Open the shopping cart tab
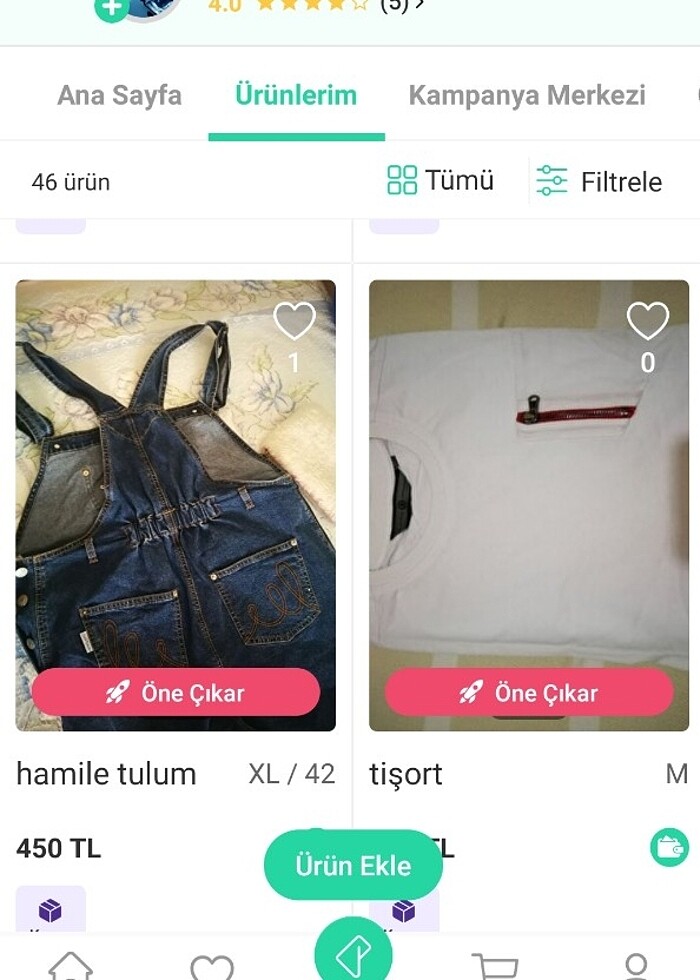Image resolution: width=700 pixels, height=980 pixels. click(495, 964)
